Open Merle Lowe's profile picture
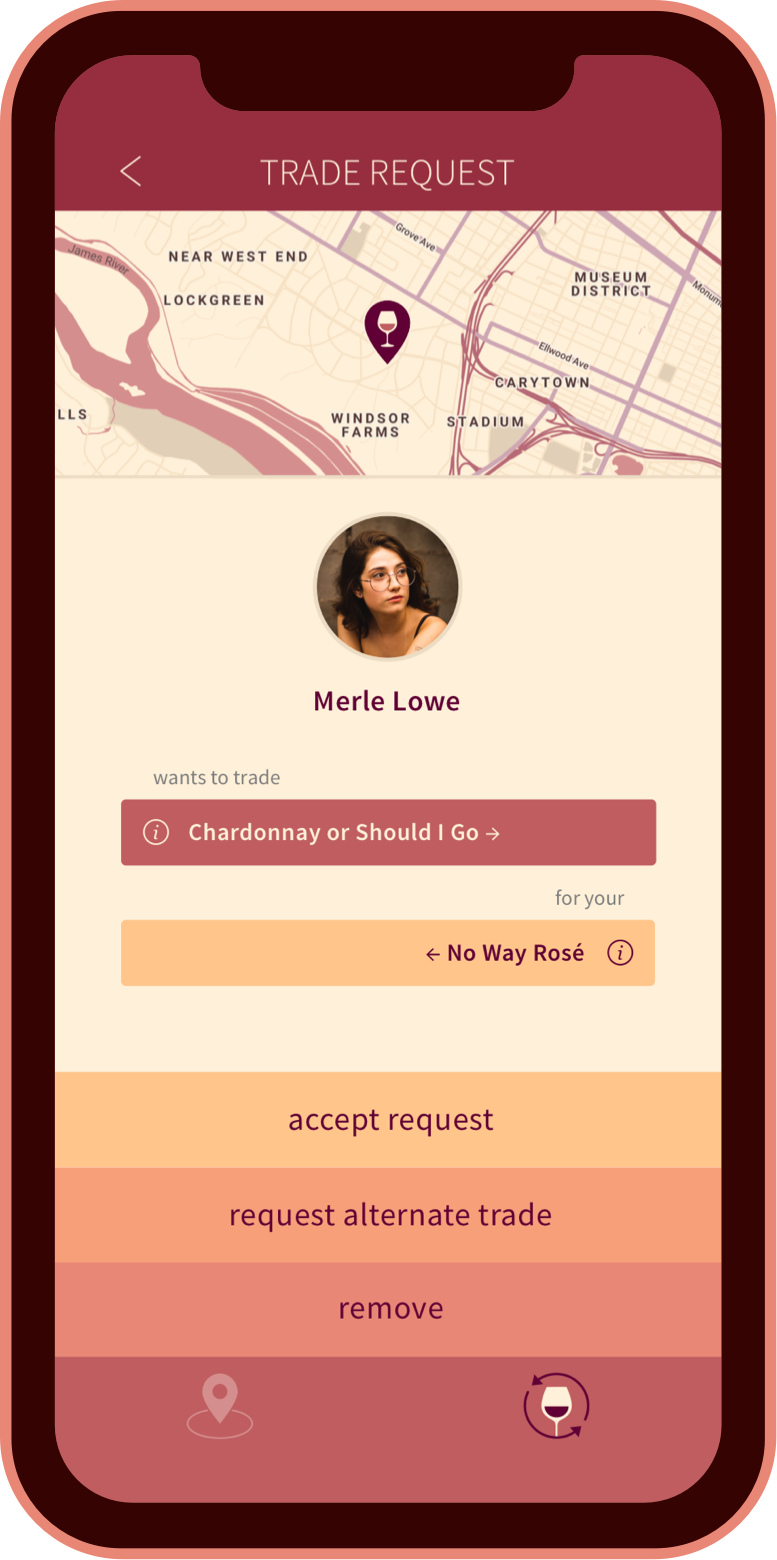This screenshot has width=777, height=1560. [x=388, y=587]
